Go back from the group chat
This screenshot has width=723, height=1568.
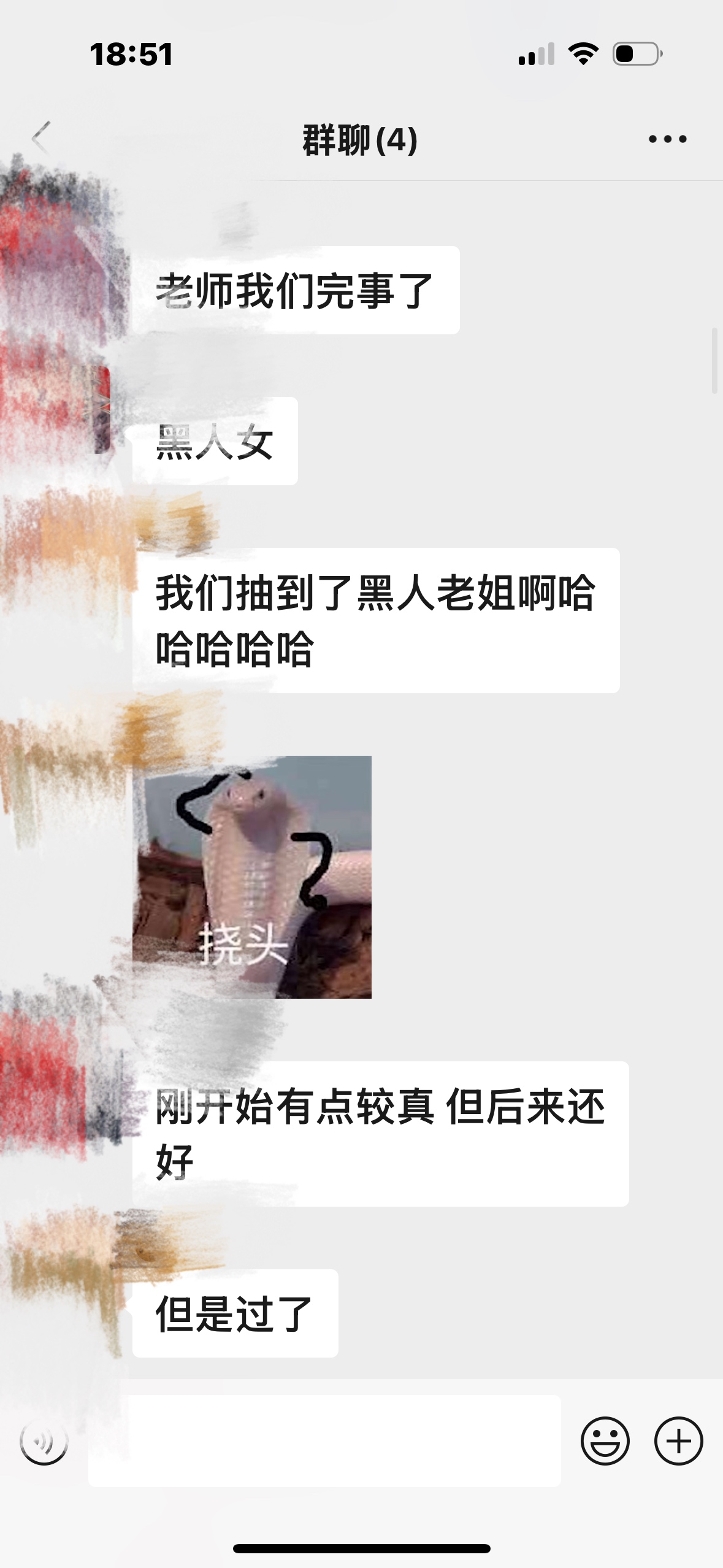[40, 138]
